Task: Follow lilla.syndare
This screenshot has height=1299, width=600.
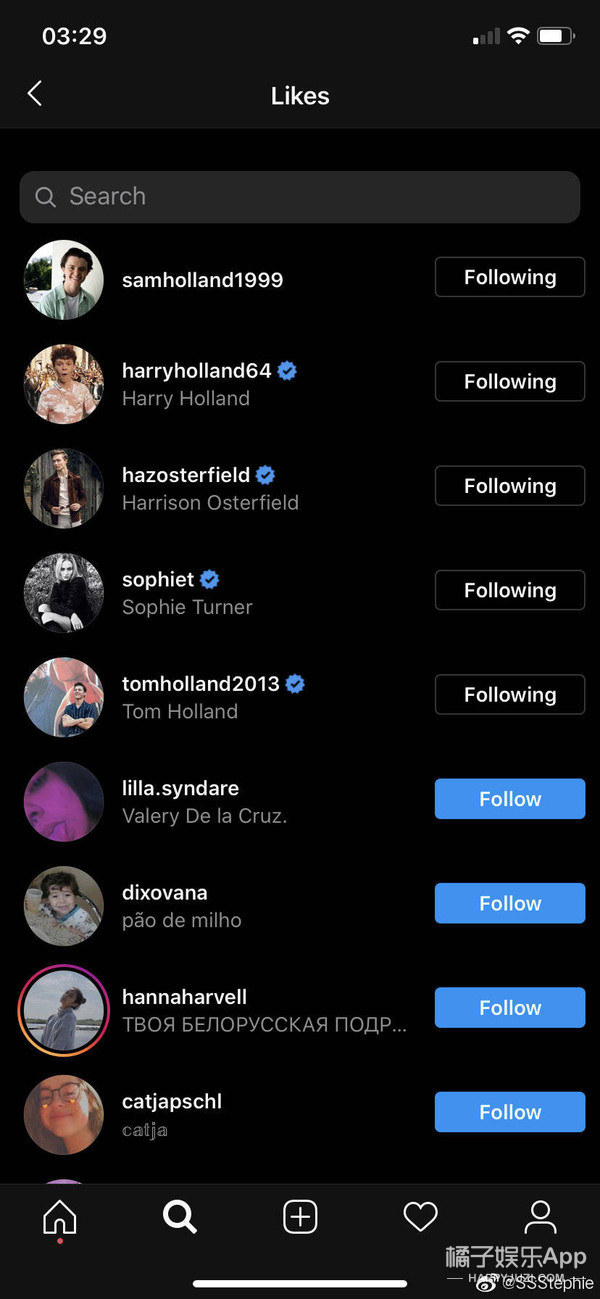Action: (x=509, y=799)
